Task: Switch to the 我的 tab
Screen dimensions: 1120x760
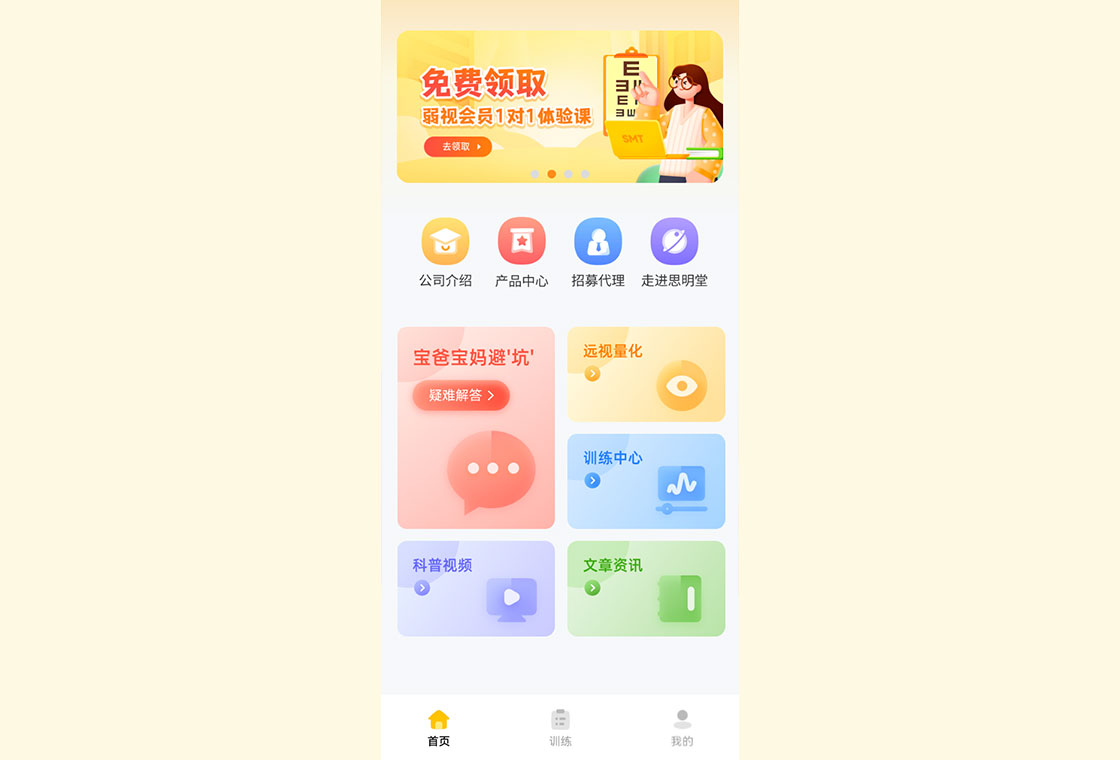Action: pos(682,727)
